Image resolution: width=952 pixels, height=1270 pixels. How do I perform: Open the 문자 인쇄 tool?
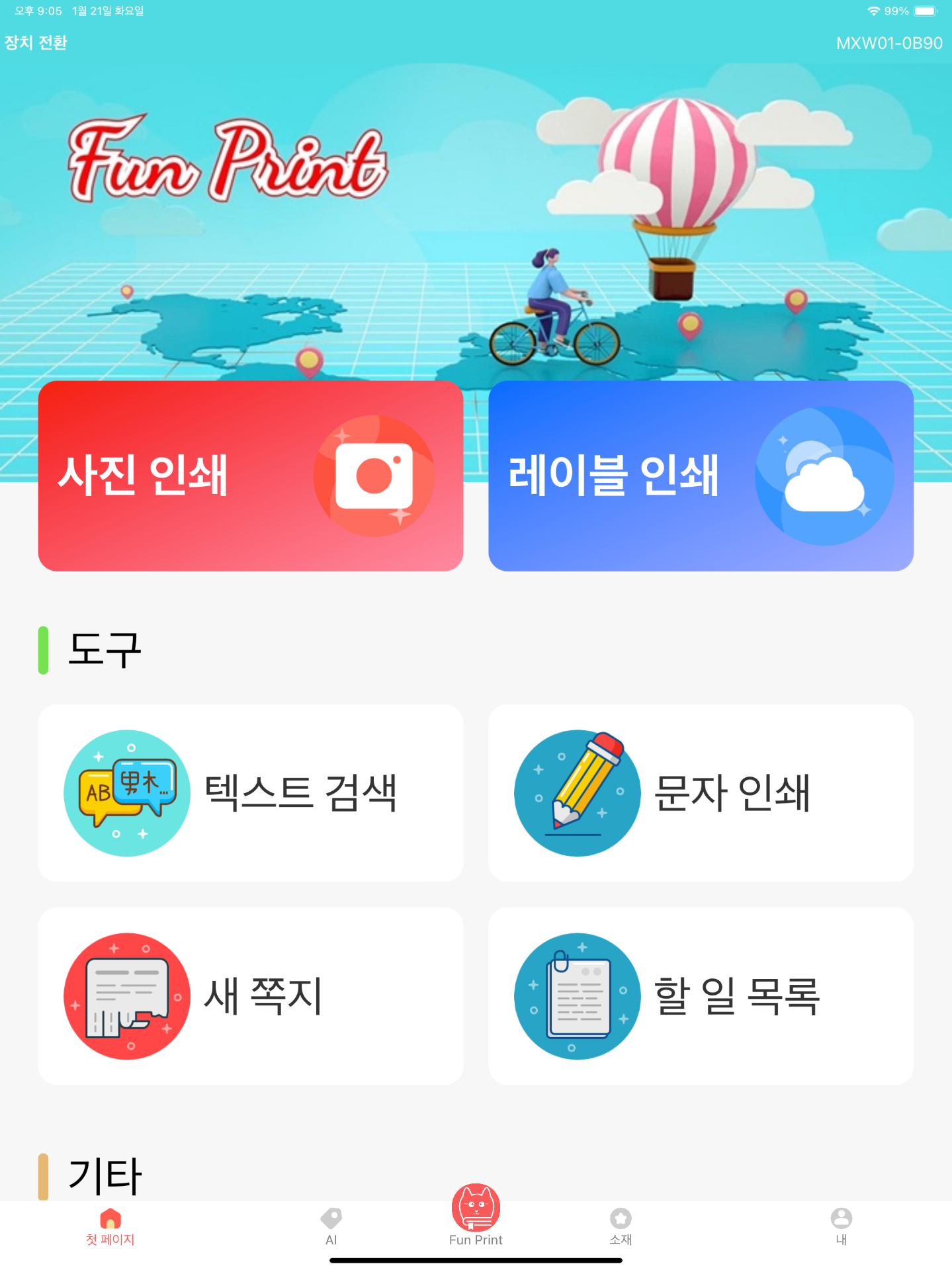coord(701,792)
